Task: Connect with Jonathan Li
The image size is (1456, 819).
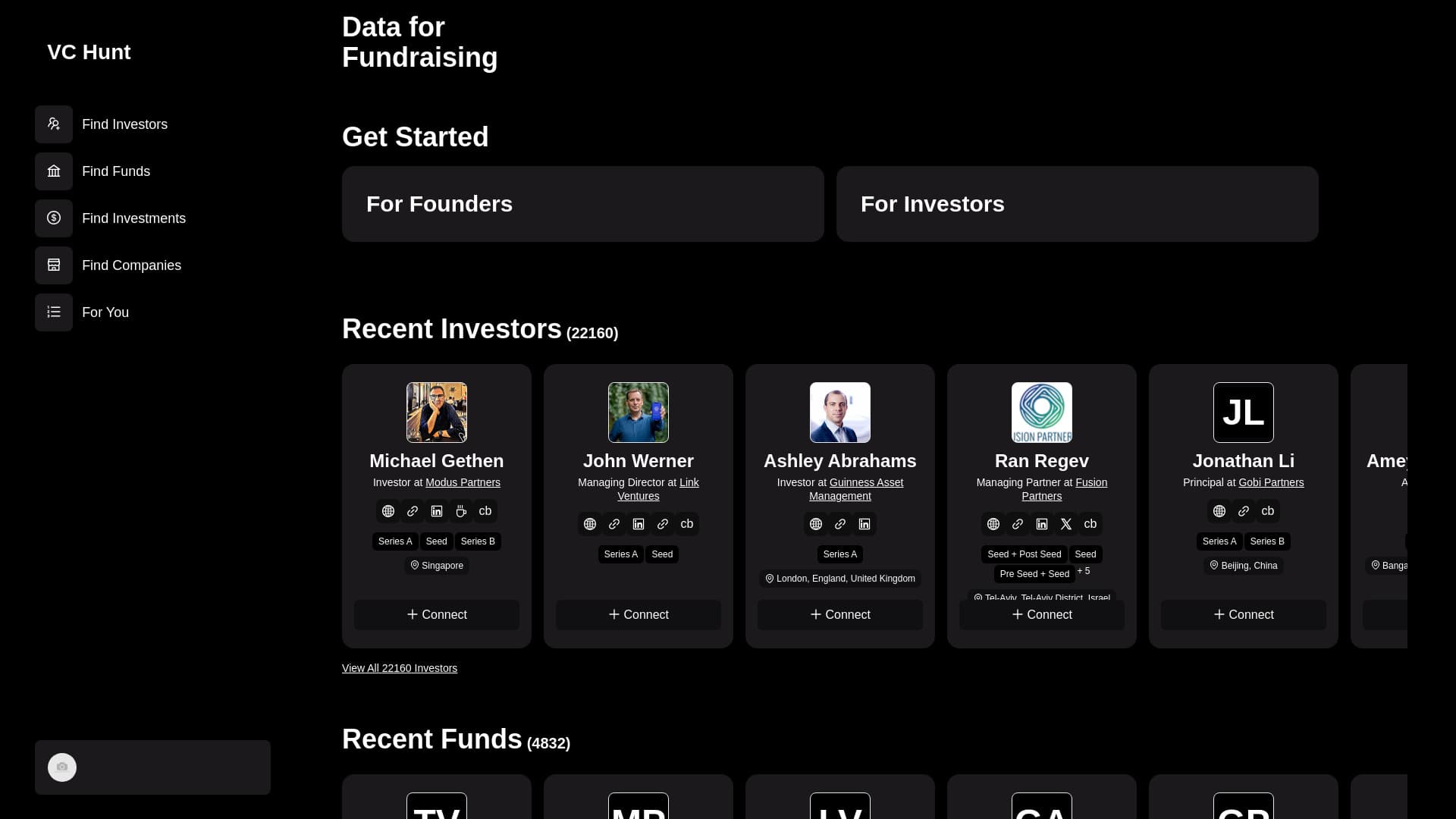Action: pyautogui.click(x=1244, y=615)
